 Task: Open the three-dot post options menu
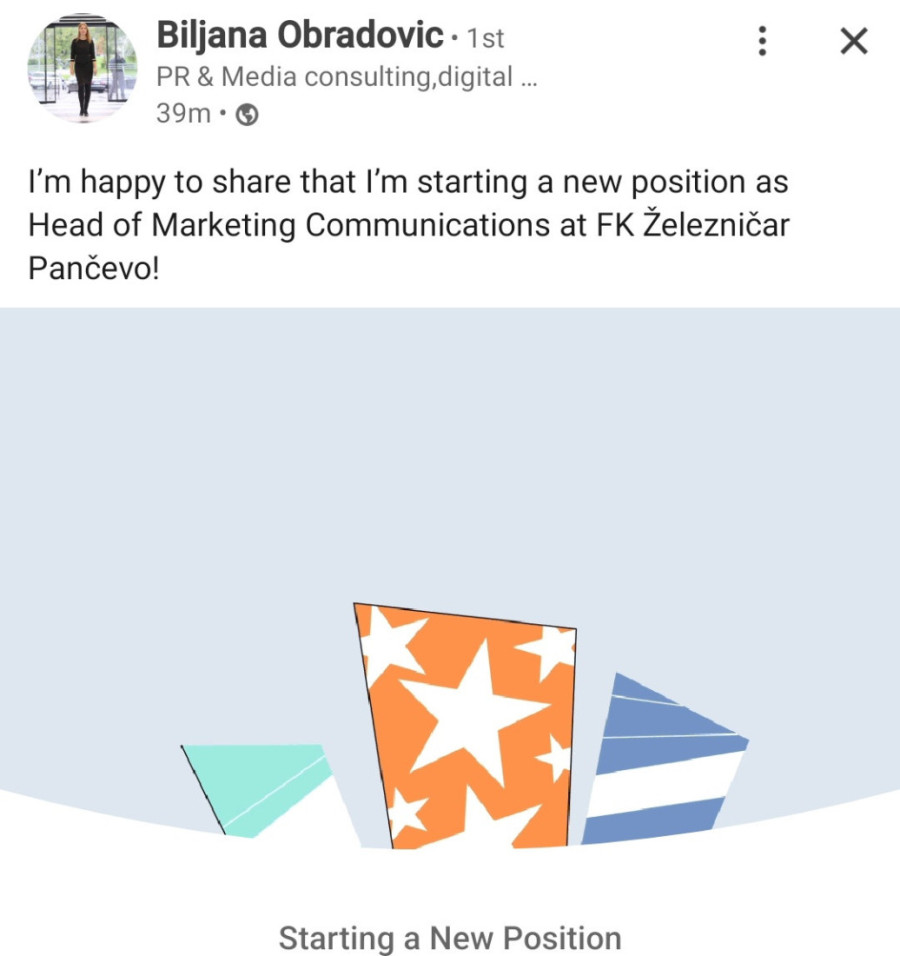(761, 41)
